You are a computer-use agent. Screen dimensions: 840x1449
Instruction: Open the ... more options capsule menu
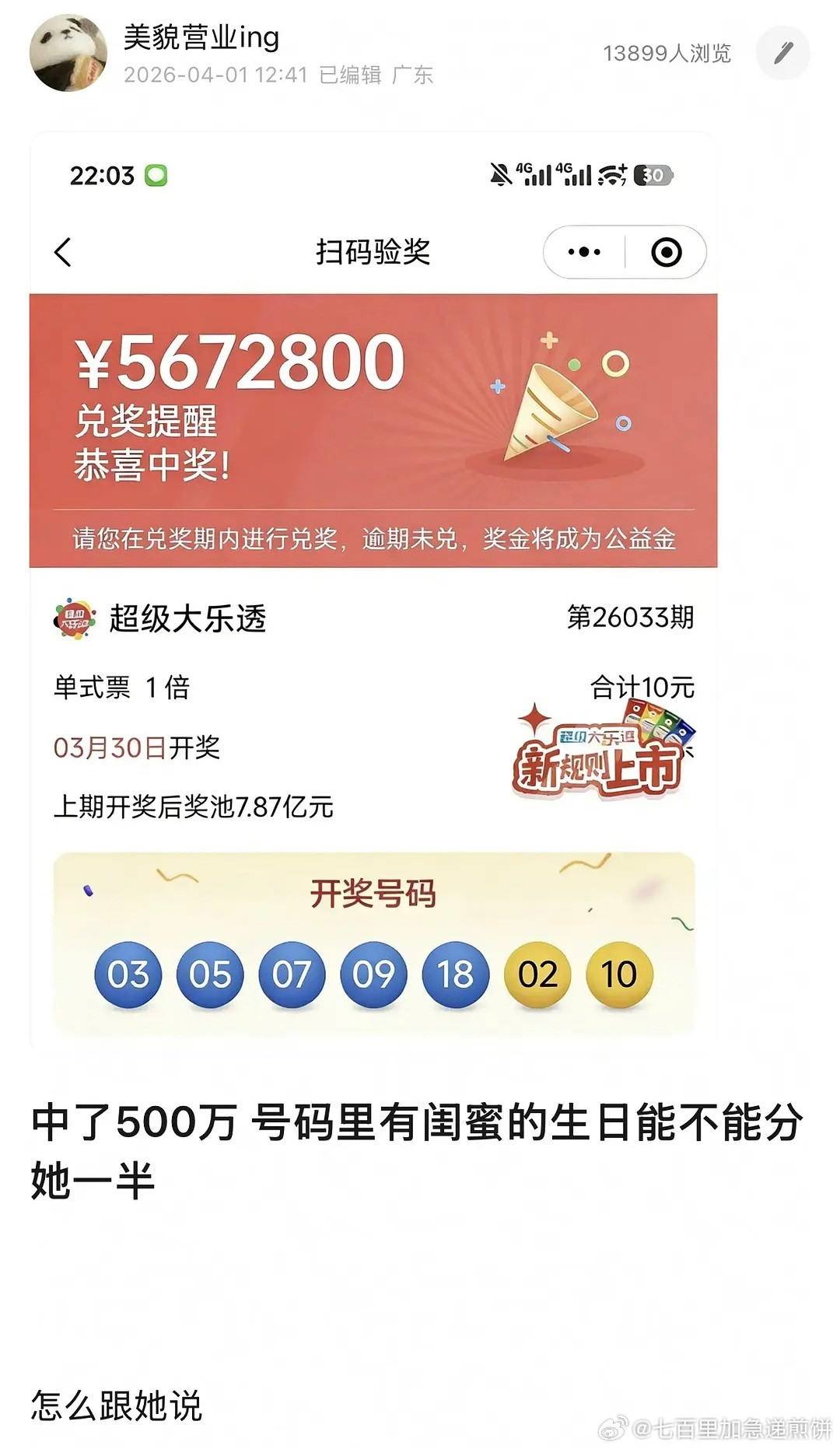pos(585,251)
